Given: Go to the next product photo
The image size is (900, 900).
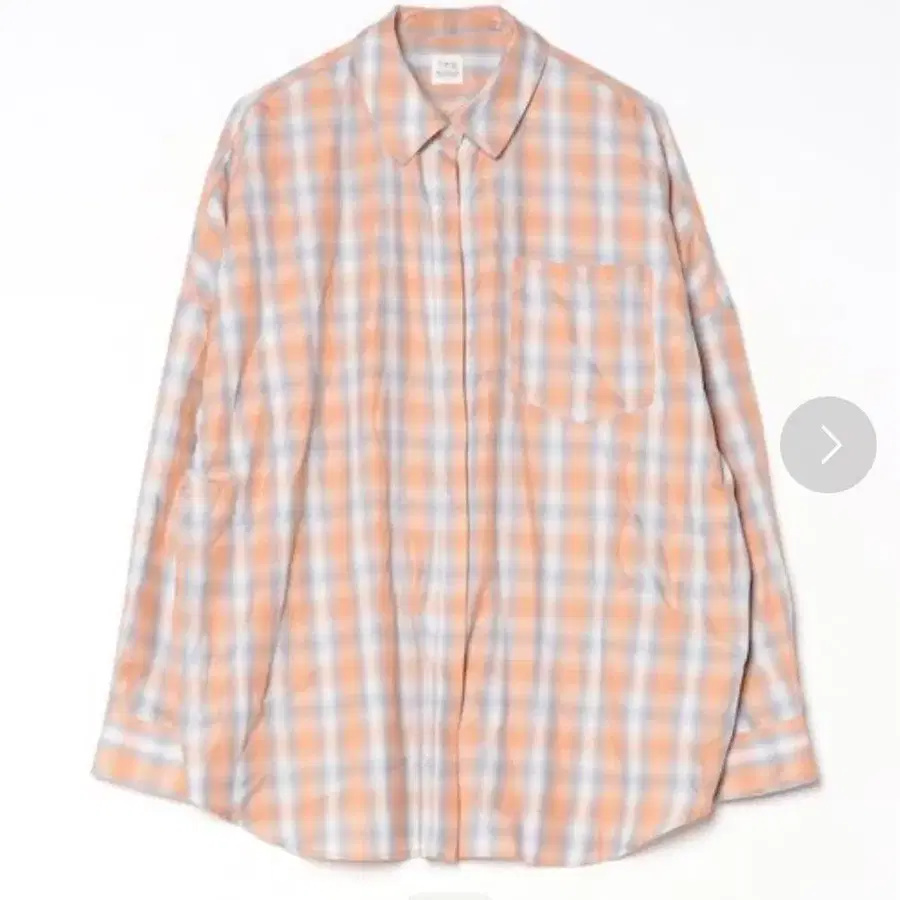Looking at the screenshot, I should coord(828,445).
